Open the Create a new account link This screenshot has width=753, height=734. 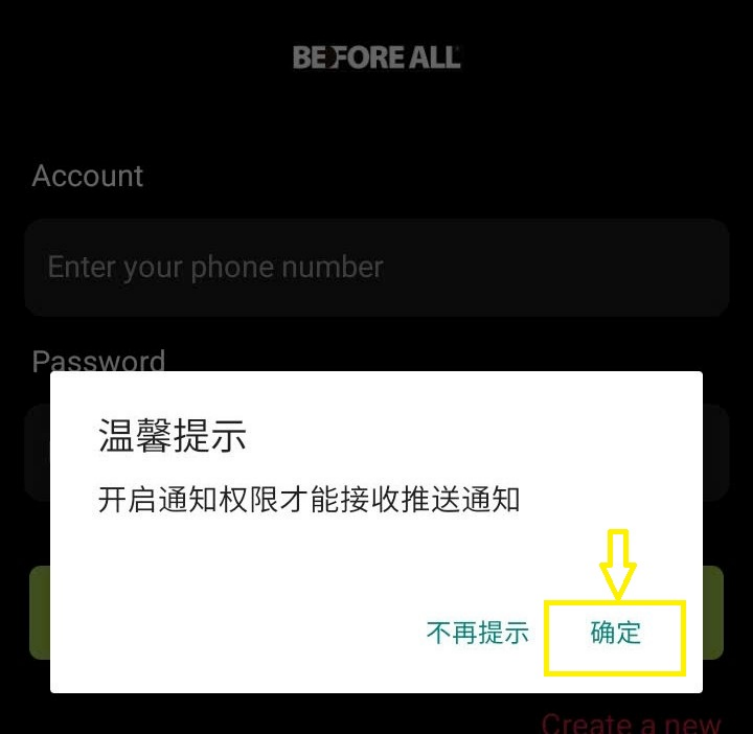point(631,723)
